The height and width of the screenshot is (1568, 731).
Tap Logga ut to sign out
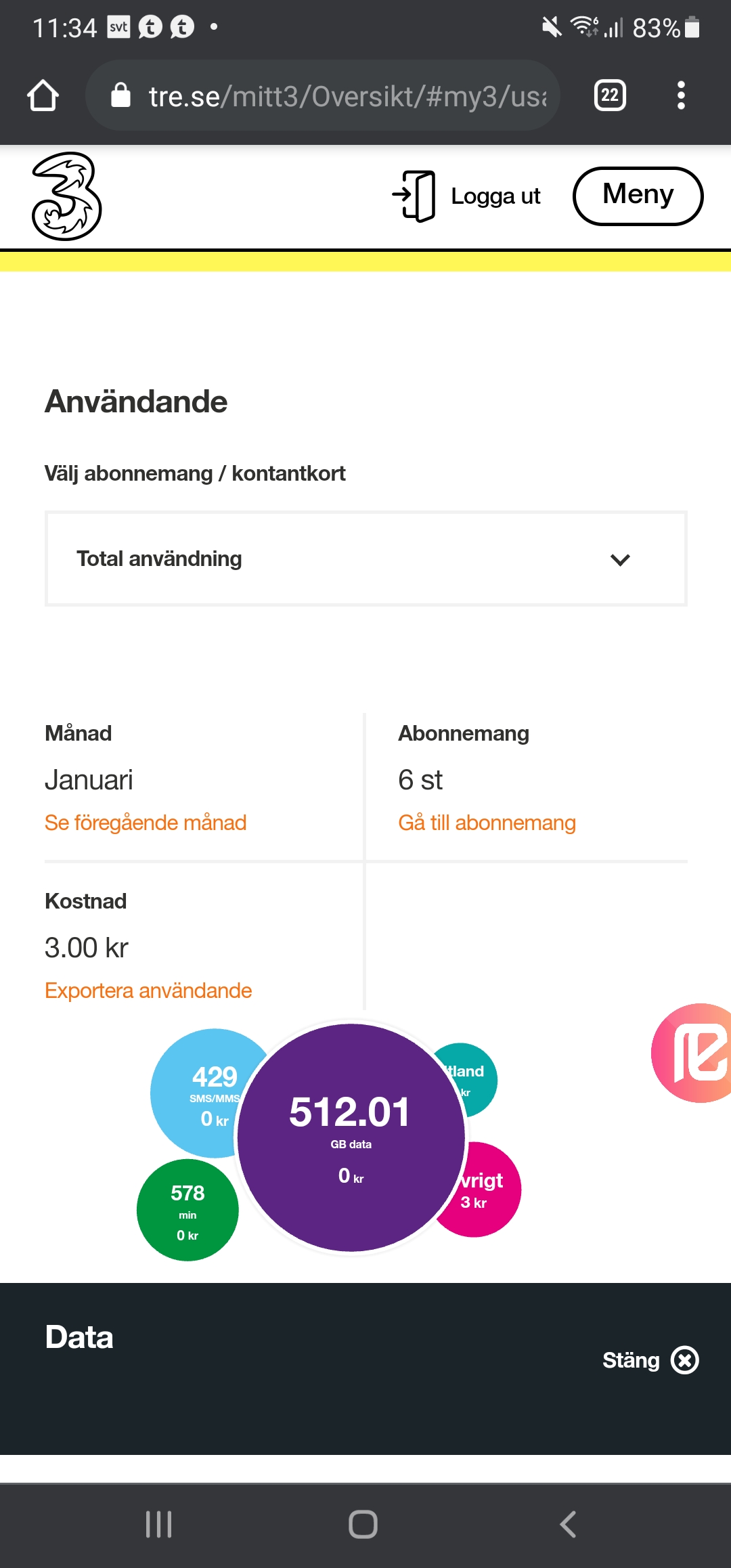467,196
